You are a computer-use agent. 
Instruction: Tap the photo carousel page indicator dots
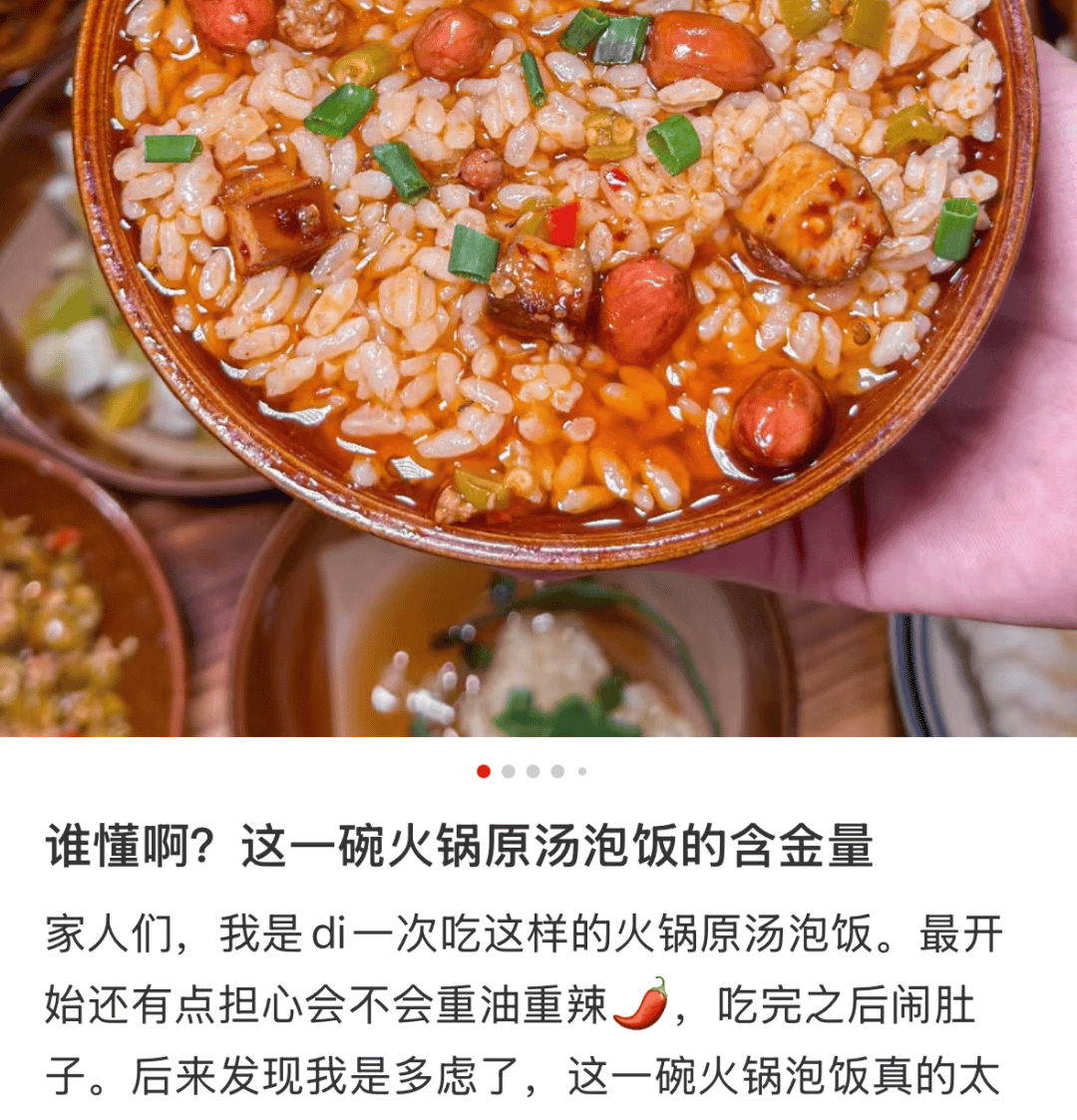(x=533, y=771)
